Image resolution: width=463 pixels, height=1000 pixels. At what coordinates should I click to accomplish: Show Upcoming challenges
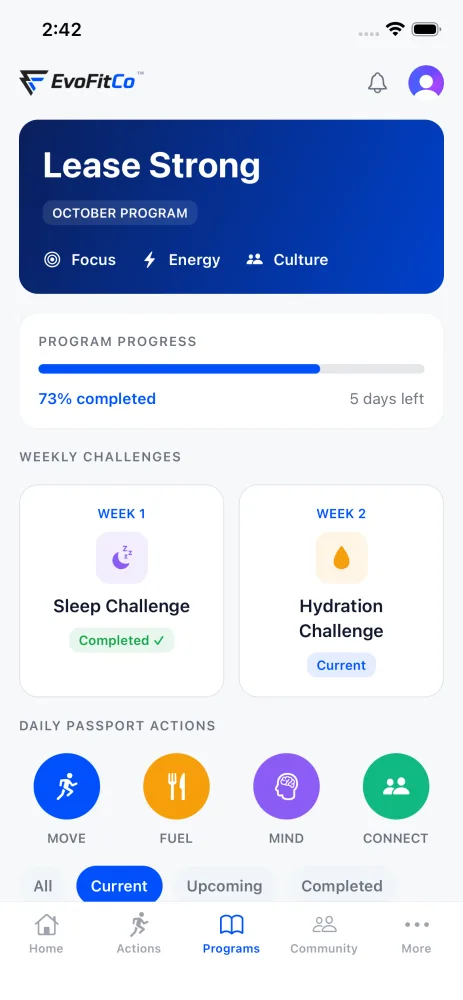pos(224,885)
